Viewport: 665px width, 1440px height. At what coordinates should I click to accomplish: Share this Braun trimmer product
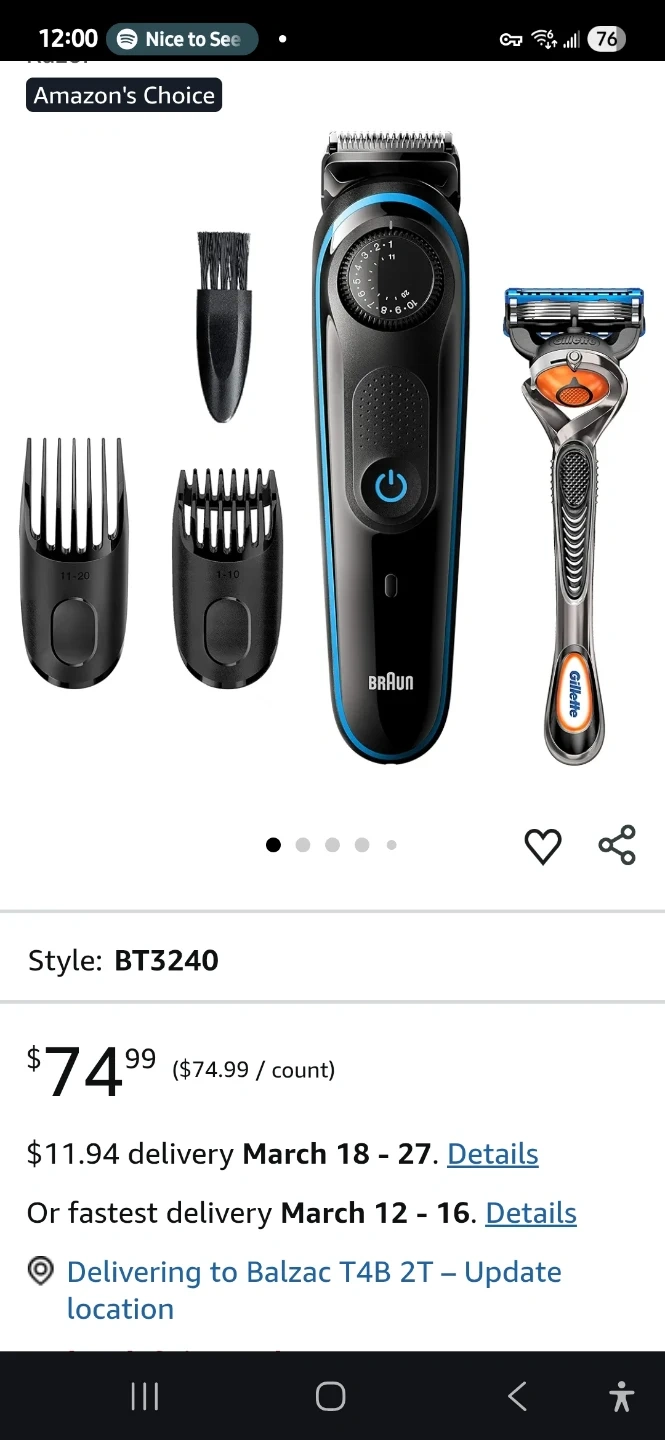(x=617, y=845)
